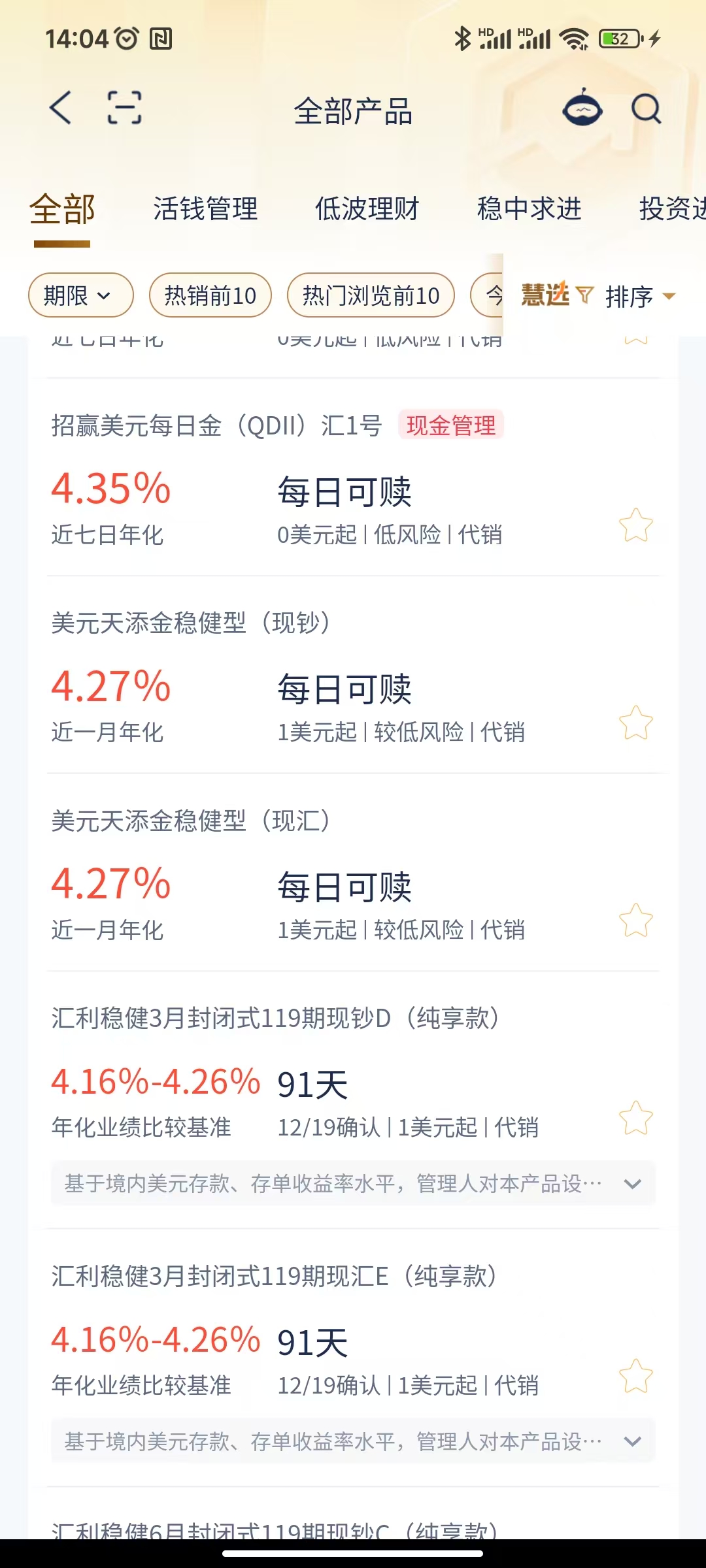
Task: Switch to the 稳中求进 tab
Action: [529, 209]
